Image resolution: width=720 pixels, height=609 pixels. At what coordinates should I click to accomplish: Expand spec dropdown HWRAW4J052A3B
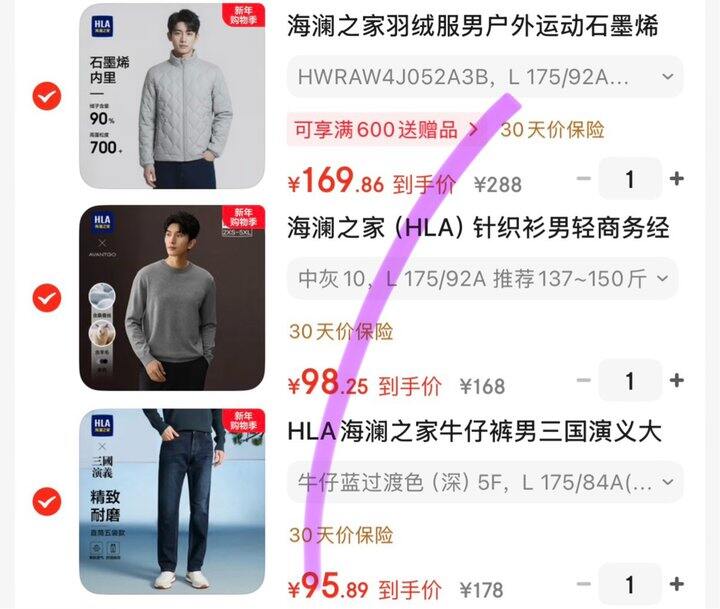click(x=484, y=77)
